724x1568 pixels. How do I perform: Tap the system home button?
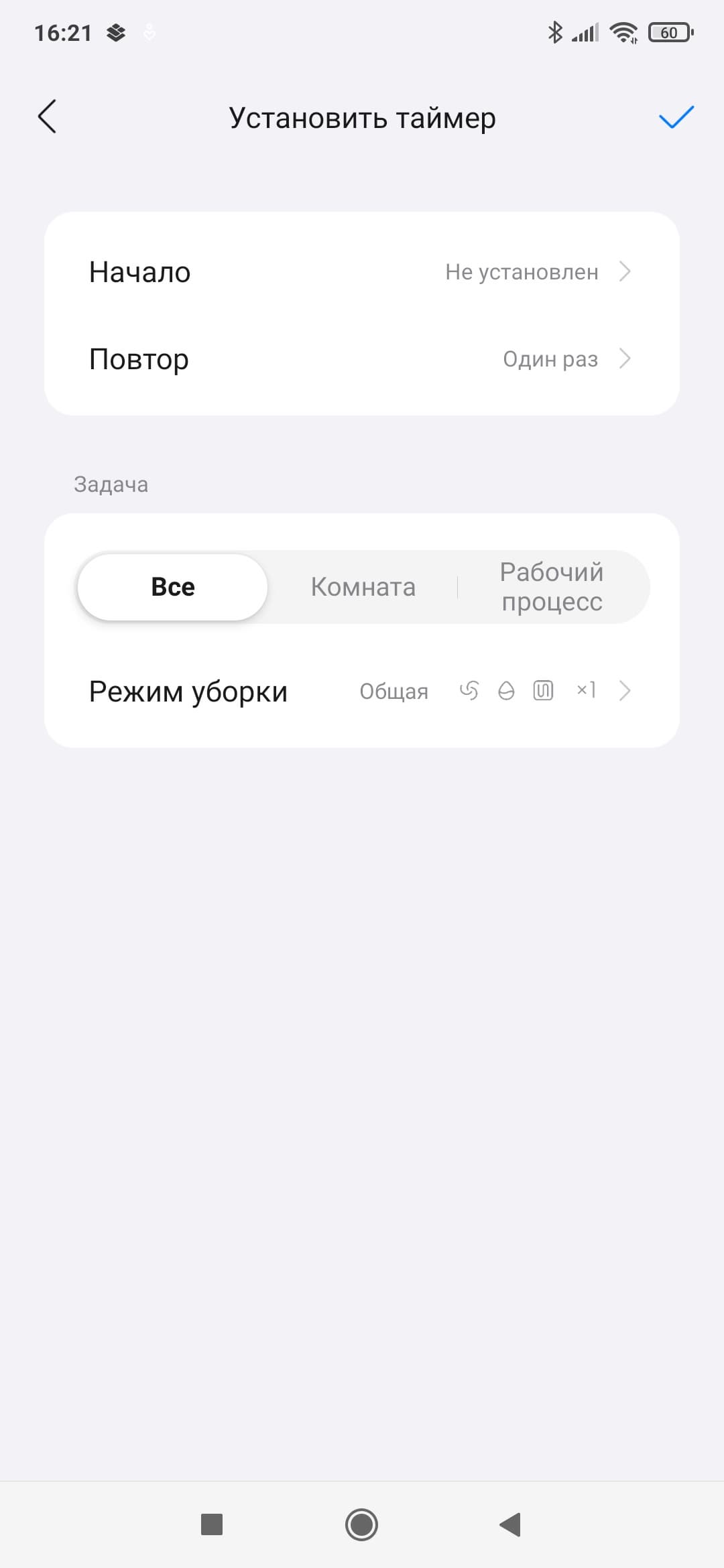coord(361,1524)
